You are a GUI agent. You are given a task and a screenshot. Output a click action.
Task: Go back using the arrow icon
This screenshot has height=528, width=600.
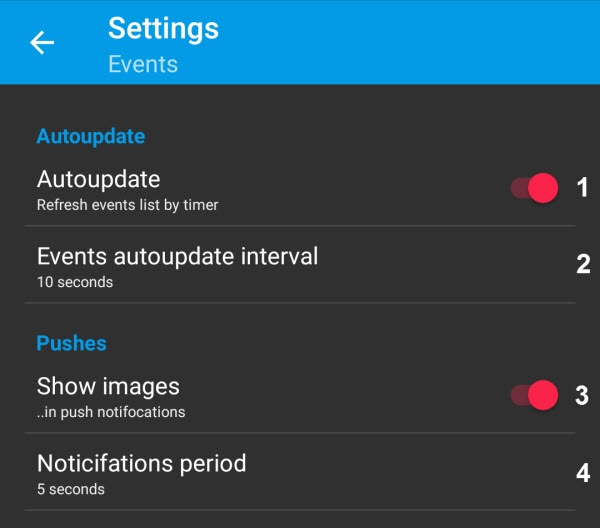point(42,42)
